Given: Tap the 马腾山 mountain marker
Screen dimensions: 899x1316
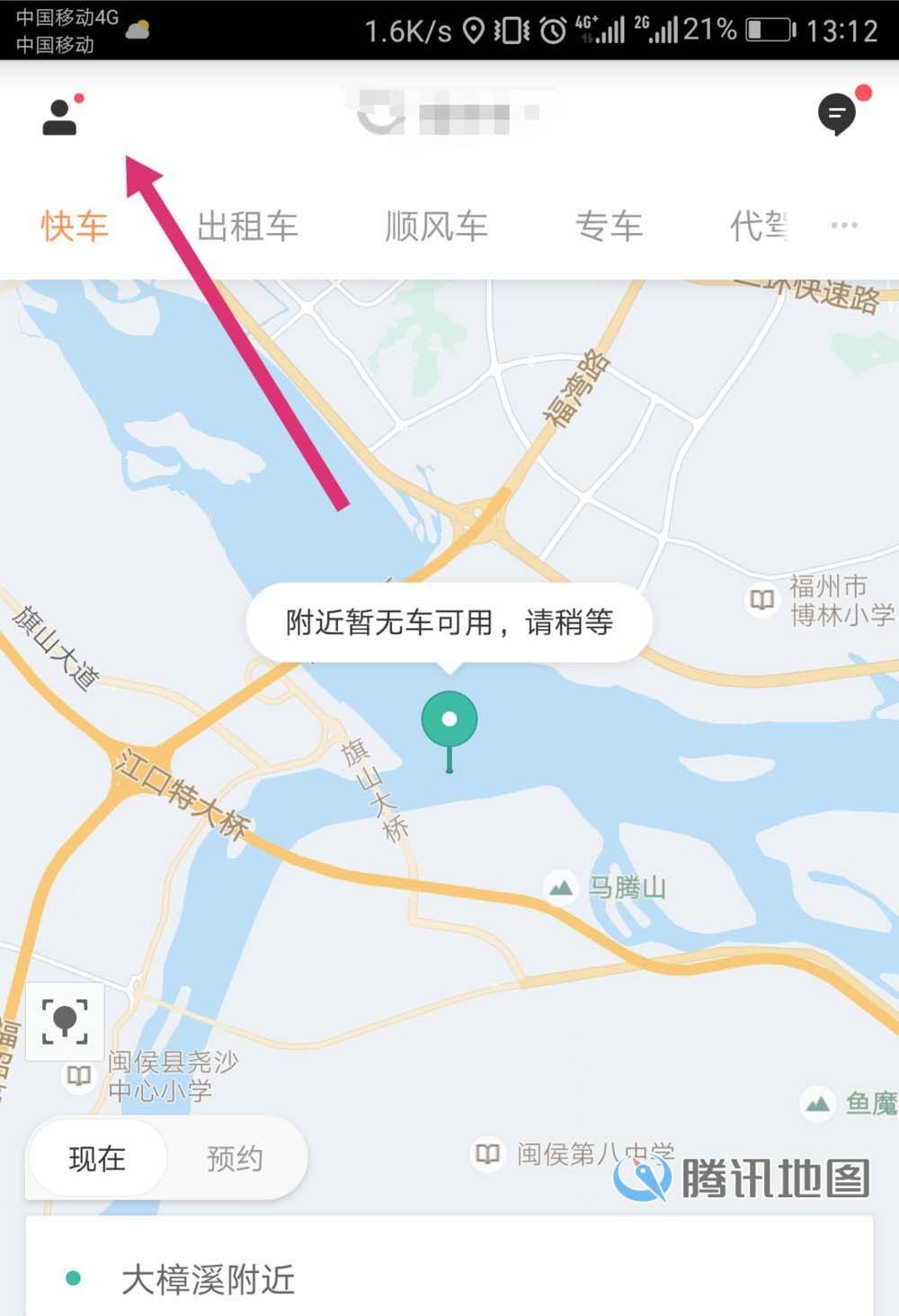Looking at the screenshot, I should [x=562, y=888].
